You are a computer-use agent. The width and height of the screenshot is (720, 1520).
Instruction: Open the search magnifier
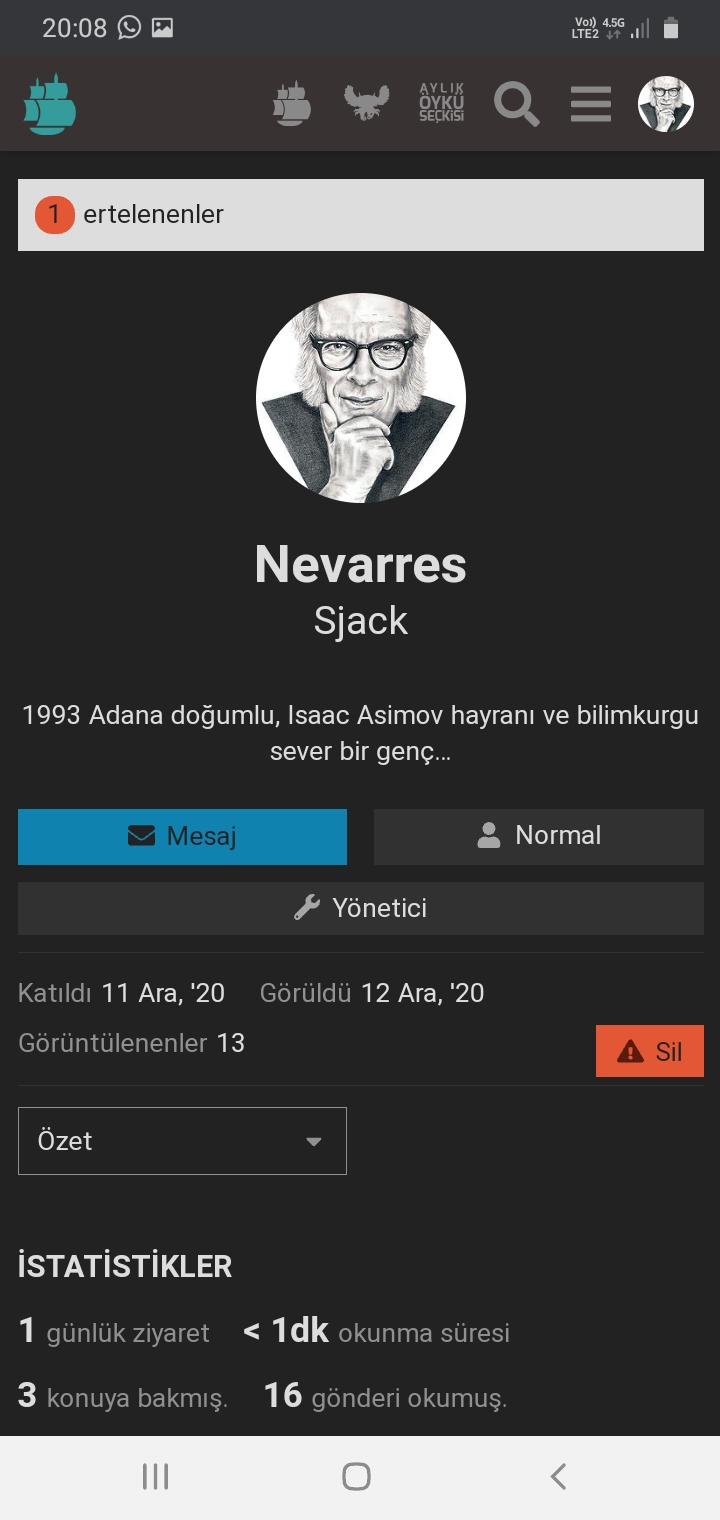516,104
